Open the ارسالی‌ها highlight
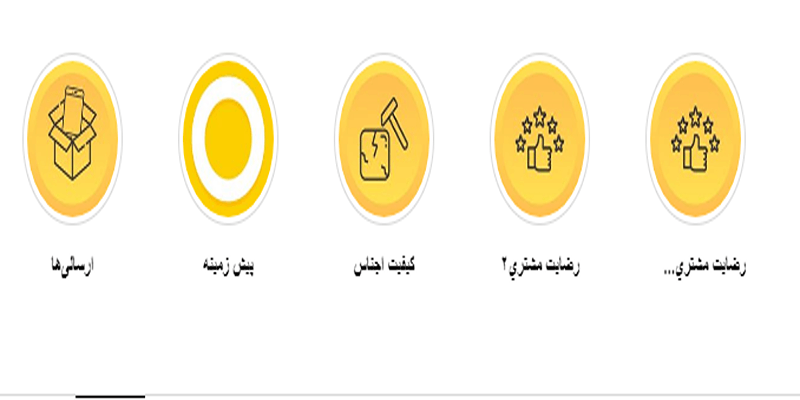The image size is (800, 400). (72, 138)
